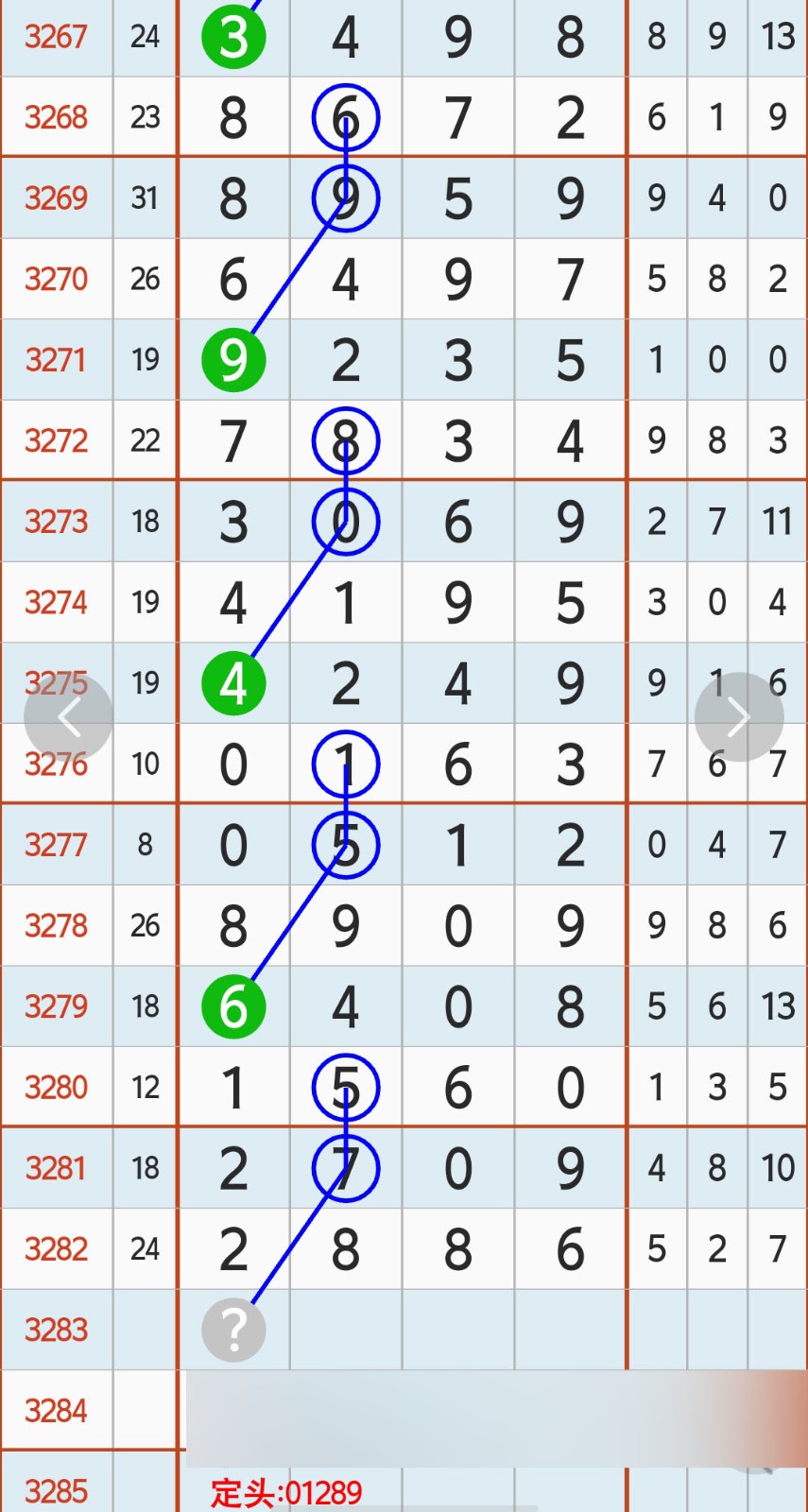Select the blue circled 0 in row 3273

pos(346,521)
